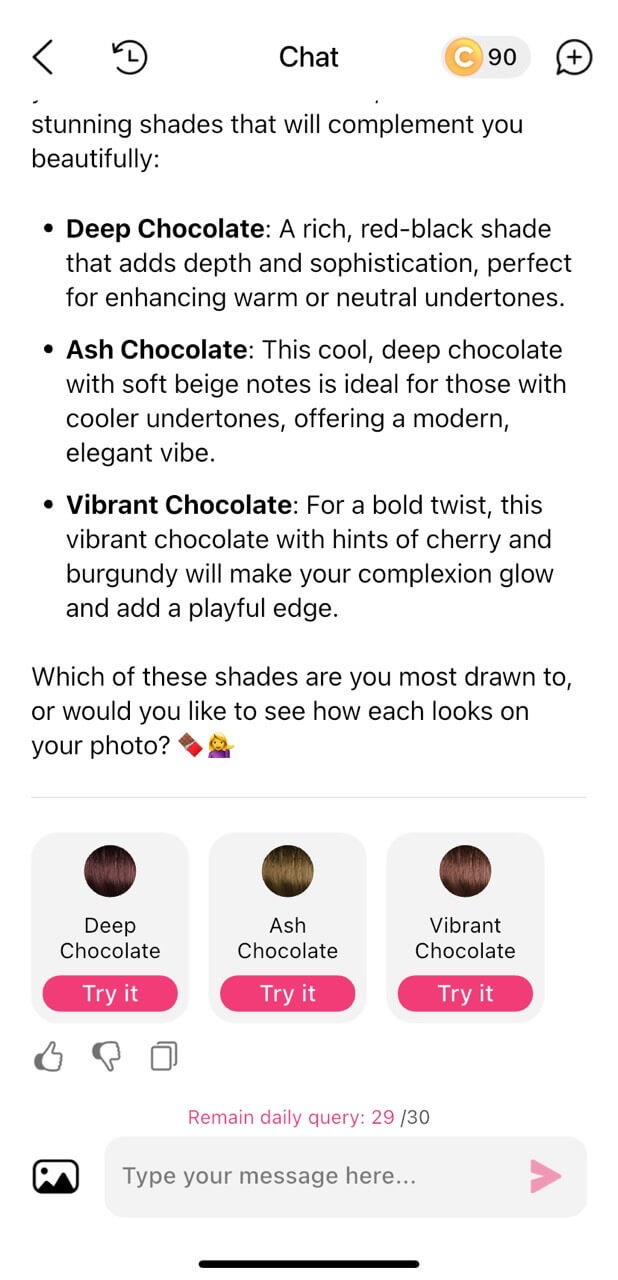The width and height of the screenshot is (618, 1280).
Task: Send the typed message
Action: (545, 1176)
